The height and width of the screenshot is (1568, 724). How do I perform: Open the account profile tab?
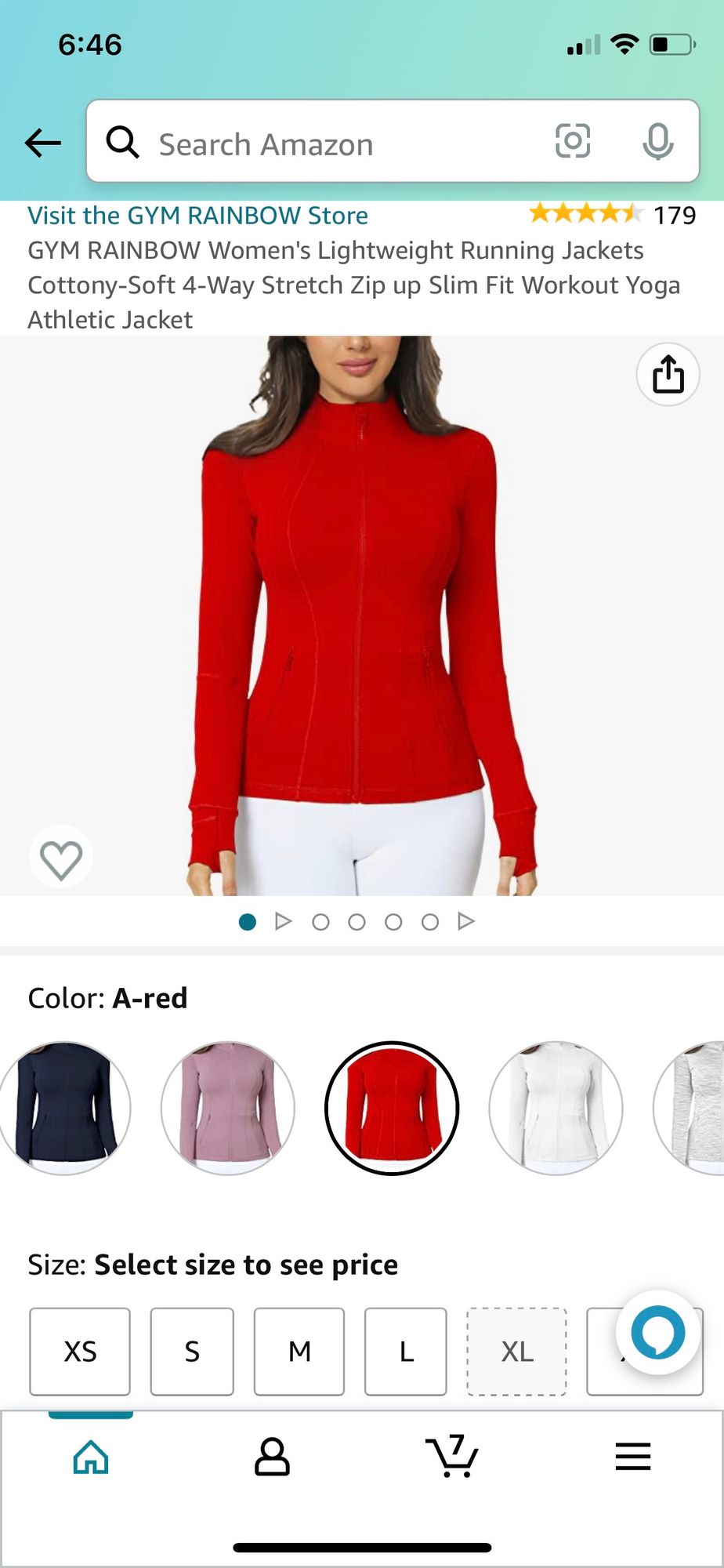click(x=272, y=1457)
